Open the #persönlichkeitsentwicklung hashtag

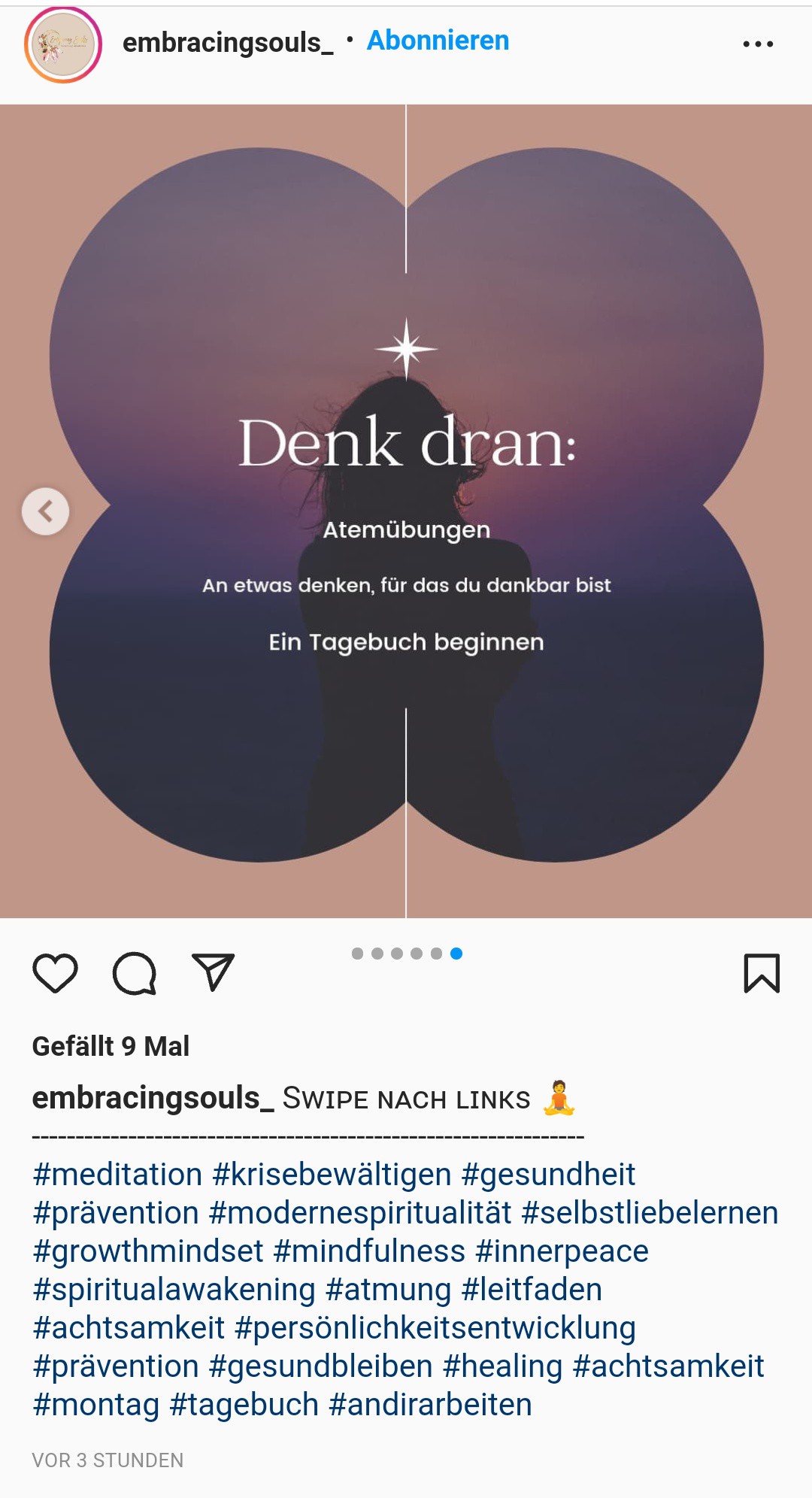[435, 1328]
